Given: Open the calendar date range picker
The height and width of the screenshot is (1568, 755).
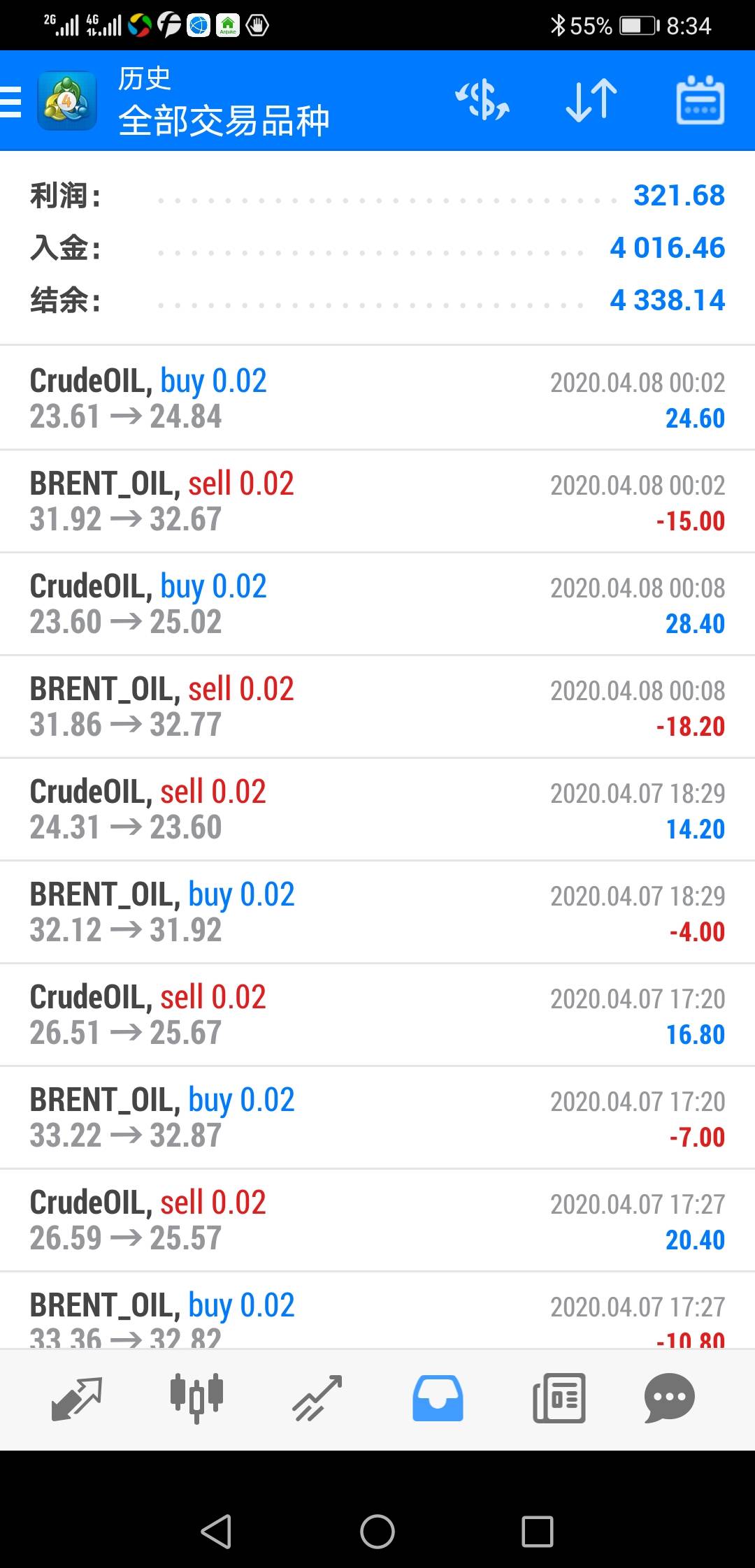Looking at the screenshot, I should pos(700,101).
